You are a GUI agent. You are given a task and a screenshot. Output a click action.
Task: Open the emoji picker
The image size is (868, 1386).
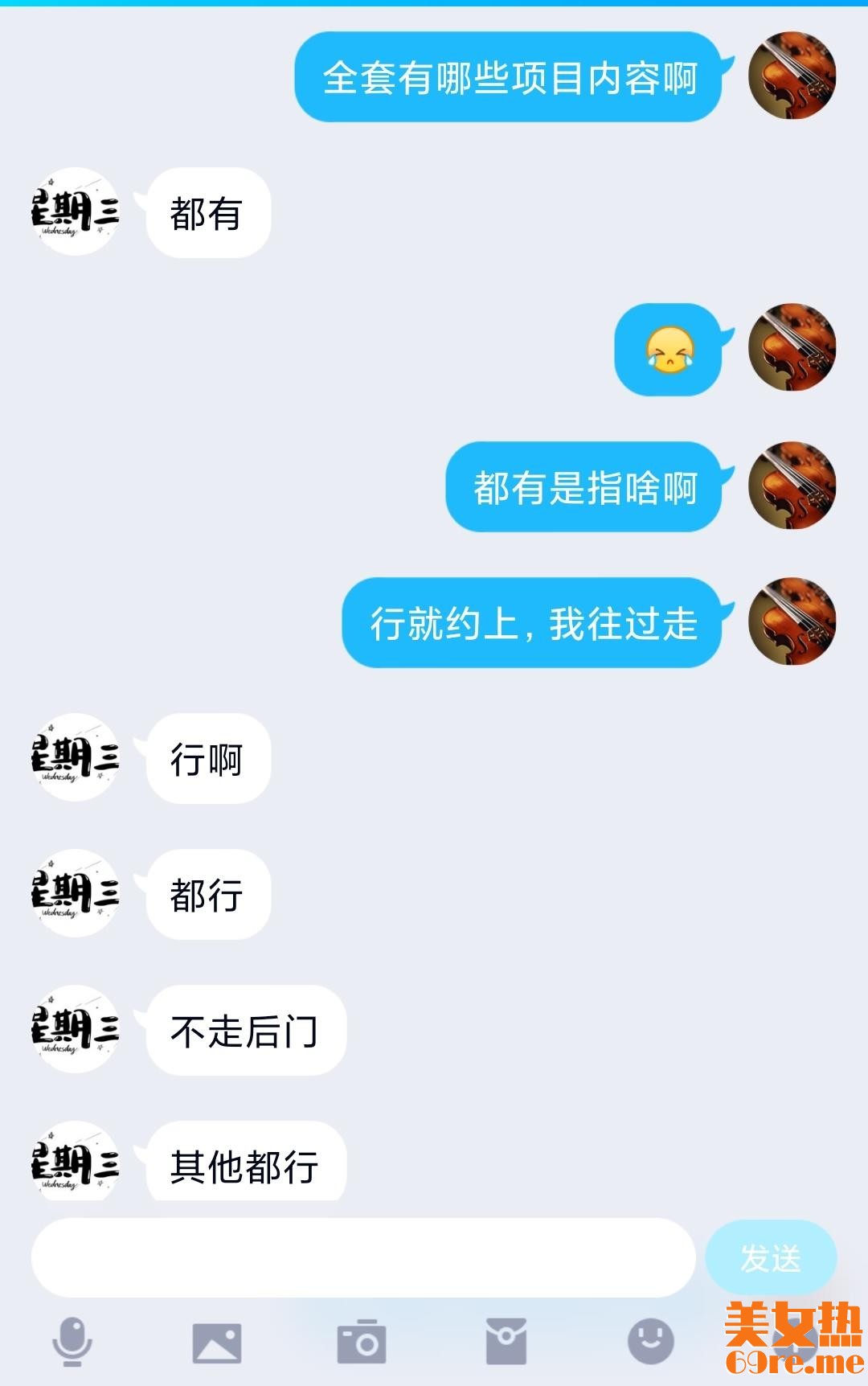pos(650,1341)
